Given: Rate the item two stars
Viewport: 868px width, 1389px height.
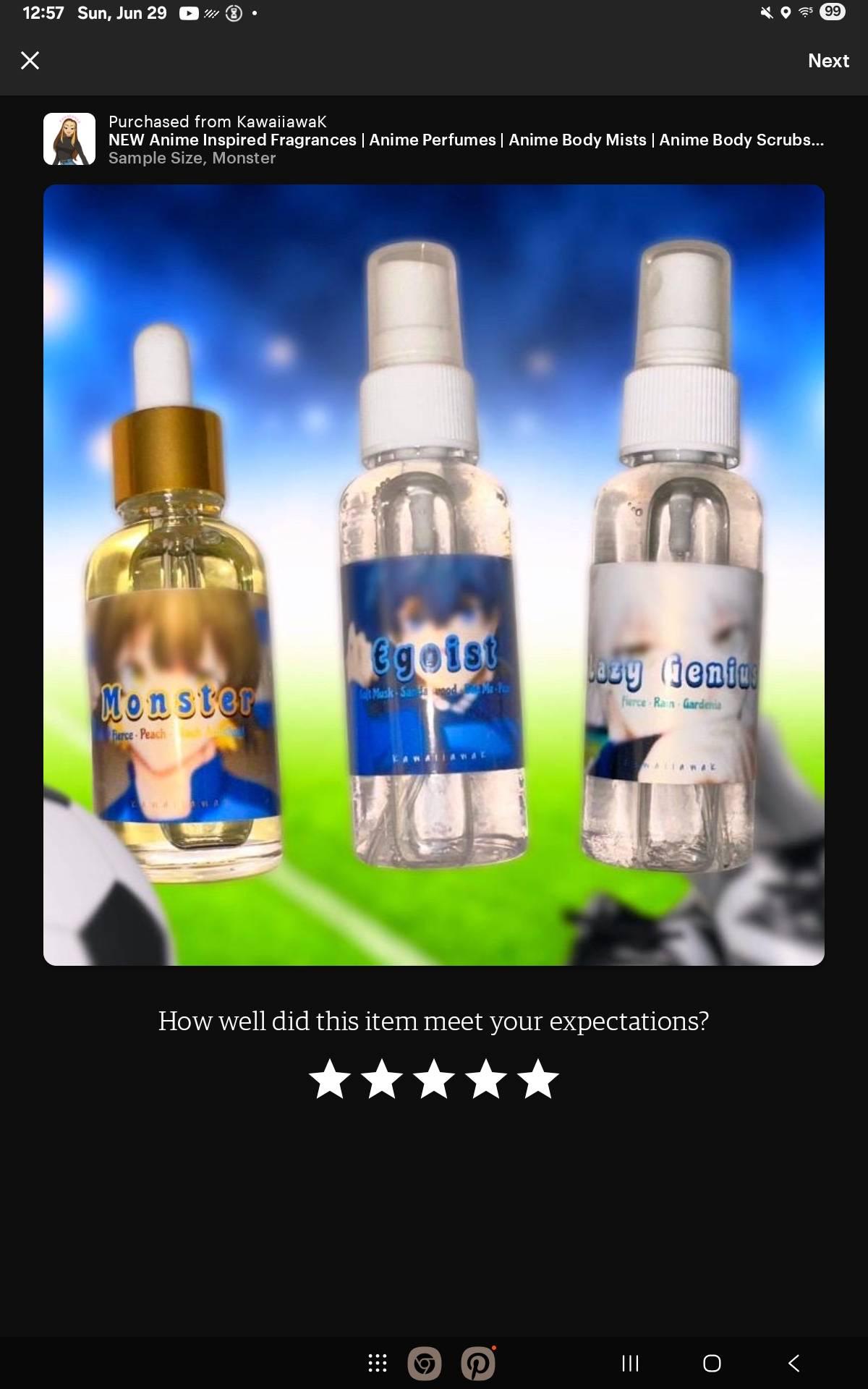Looking at the screenshot, I should [x=382, y=1079].
